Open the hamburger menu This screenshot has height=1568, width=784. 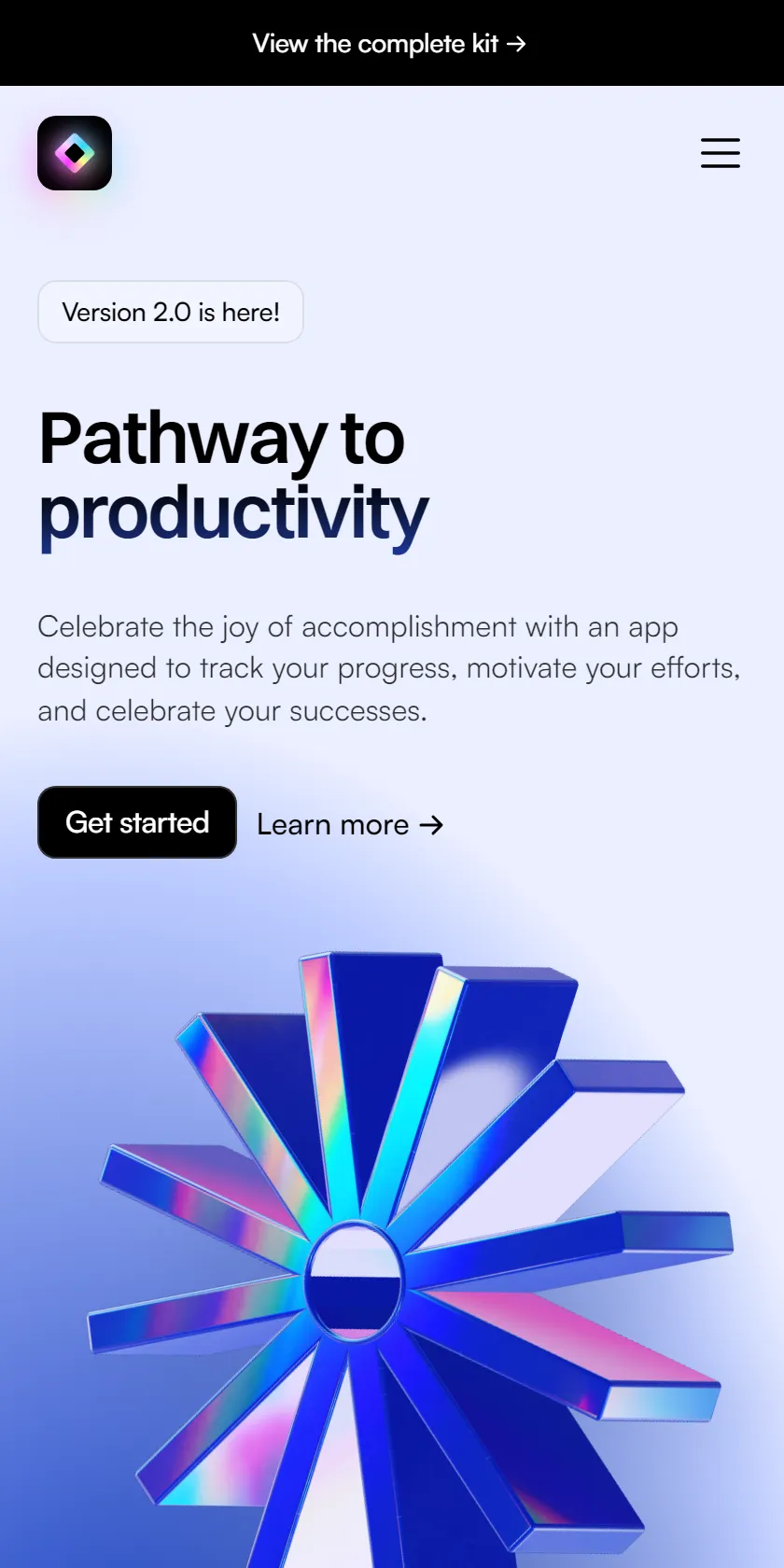point(721,153)
